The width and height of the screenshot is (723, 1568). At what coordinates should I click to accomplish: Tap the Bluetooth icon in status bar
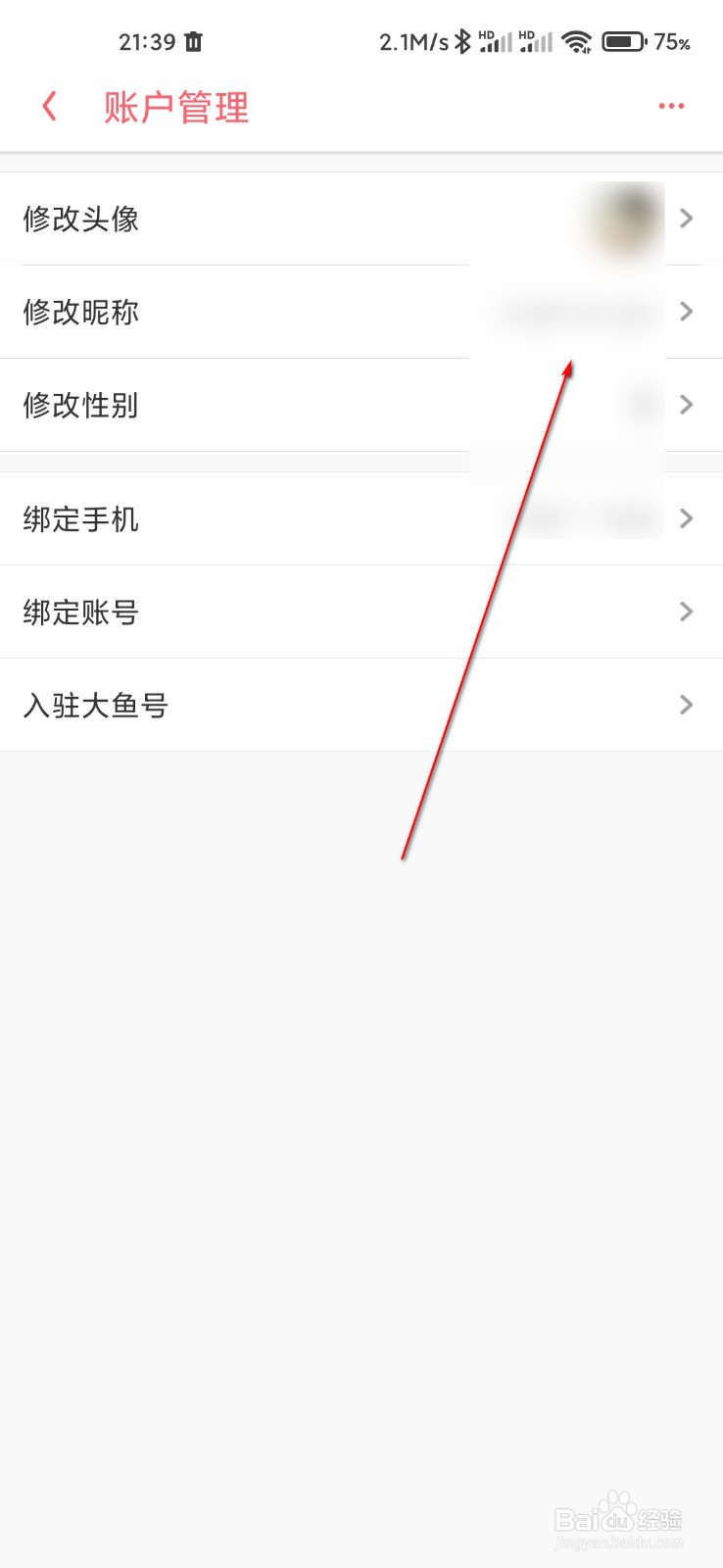point(462,41)
